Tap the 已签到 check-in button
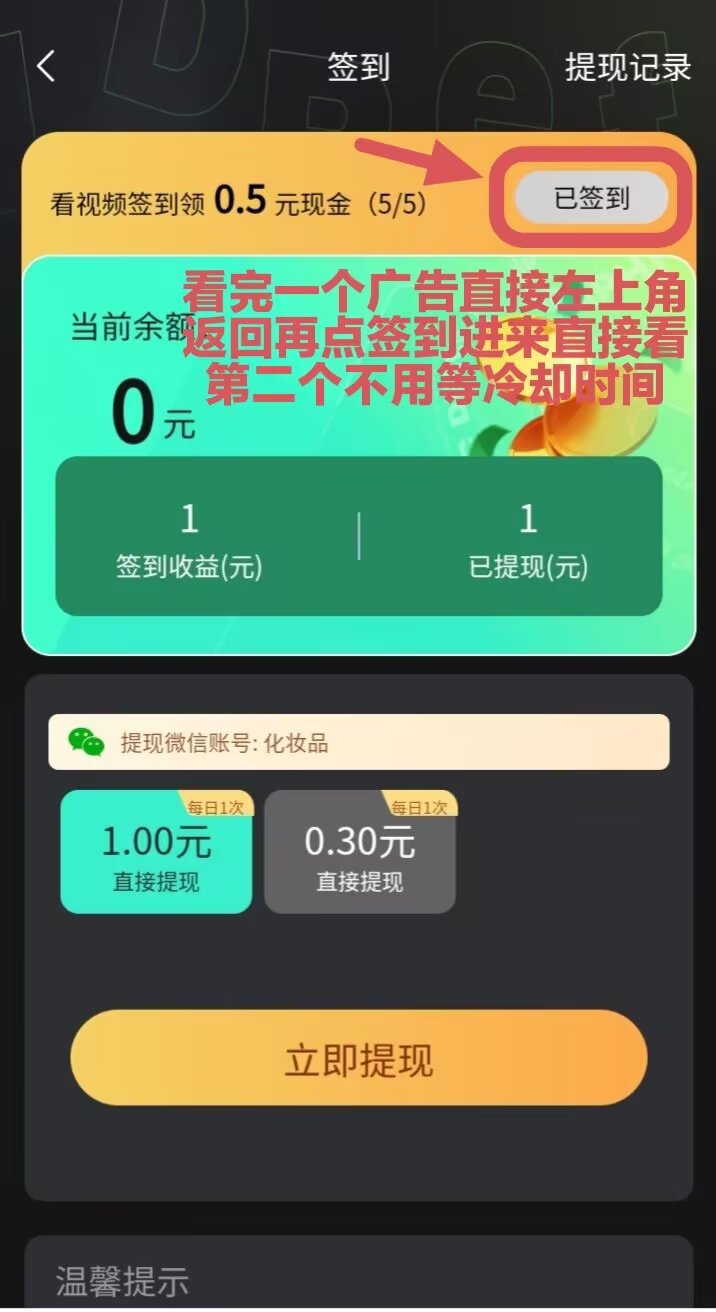The height and width of the screenshot is (1312, 716). [591, 198]
